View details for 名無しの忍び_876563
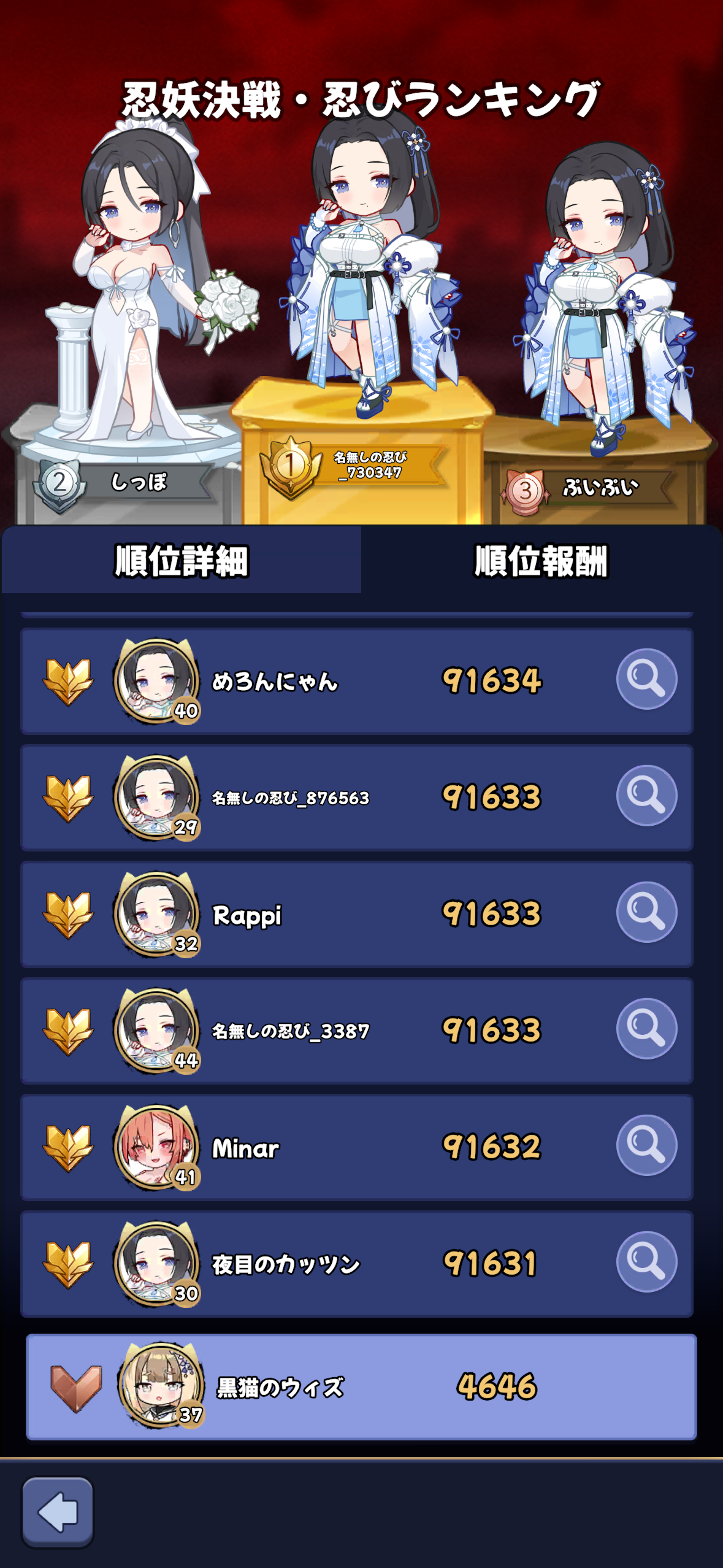The width and height of the screenshot is (723, 1568). 646,796
